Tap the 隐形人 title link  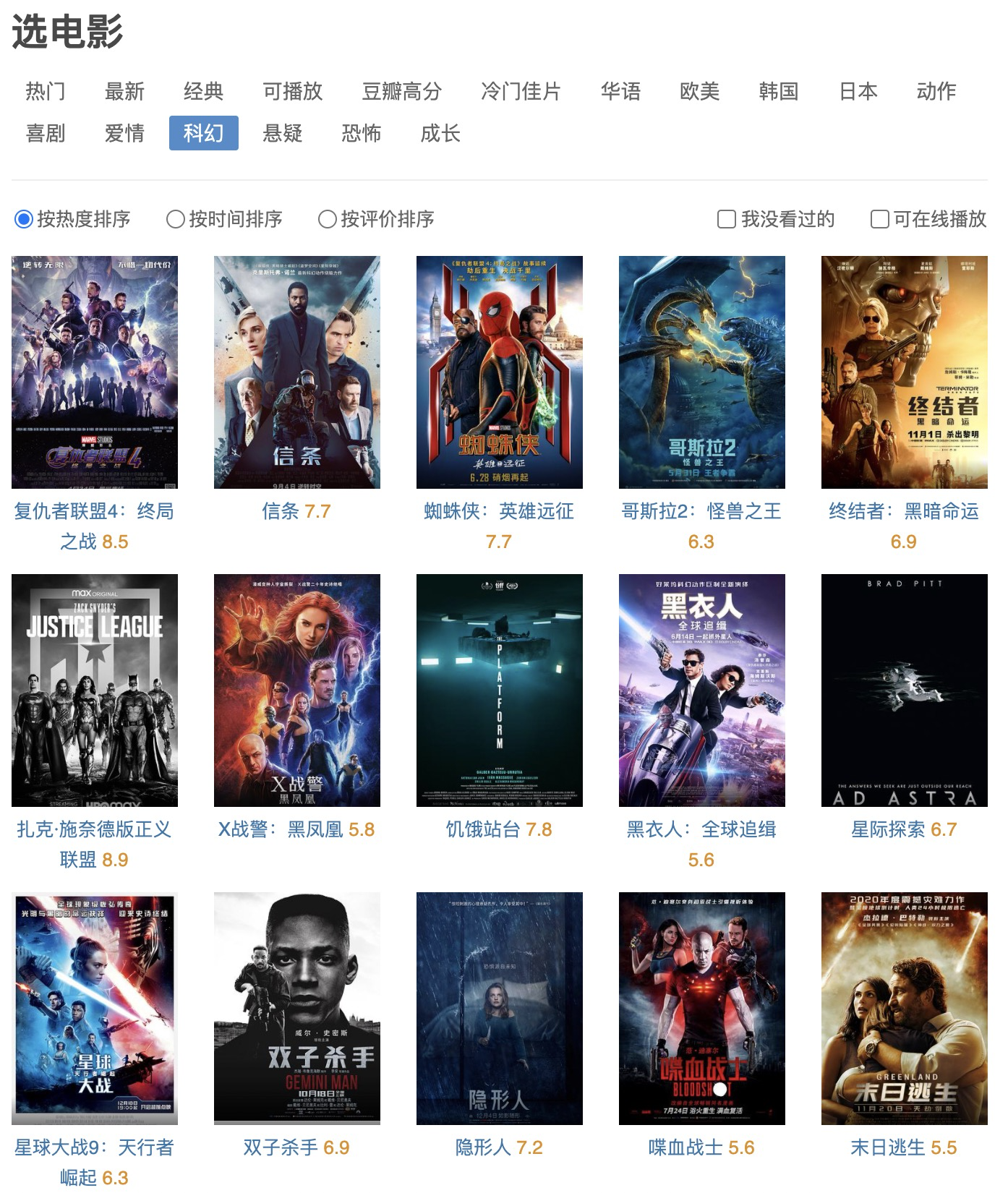[x=482, y=1147]
